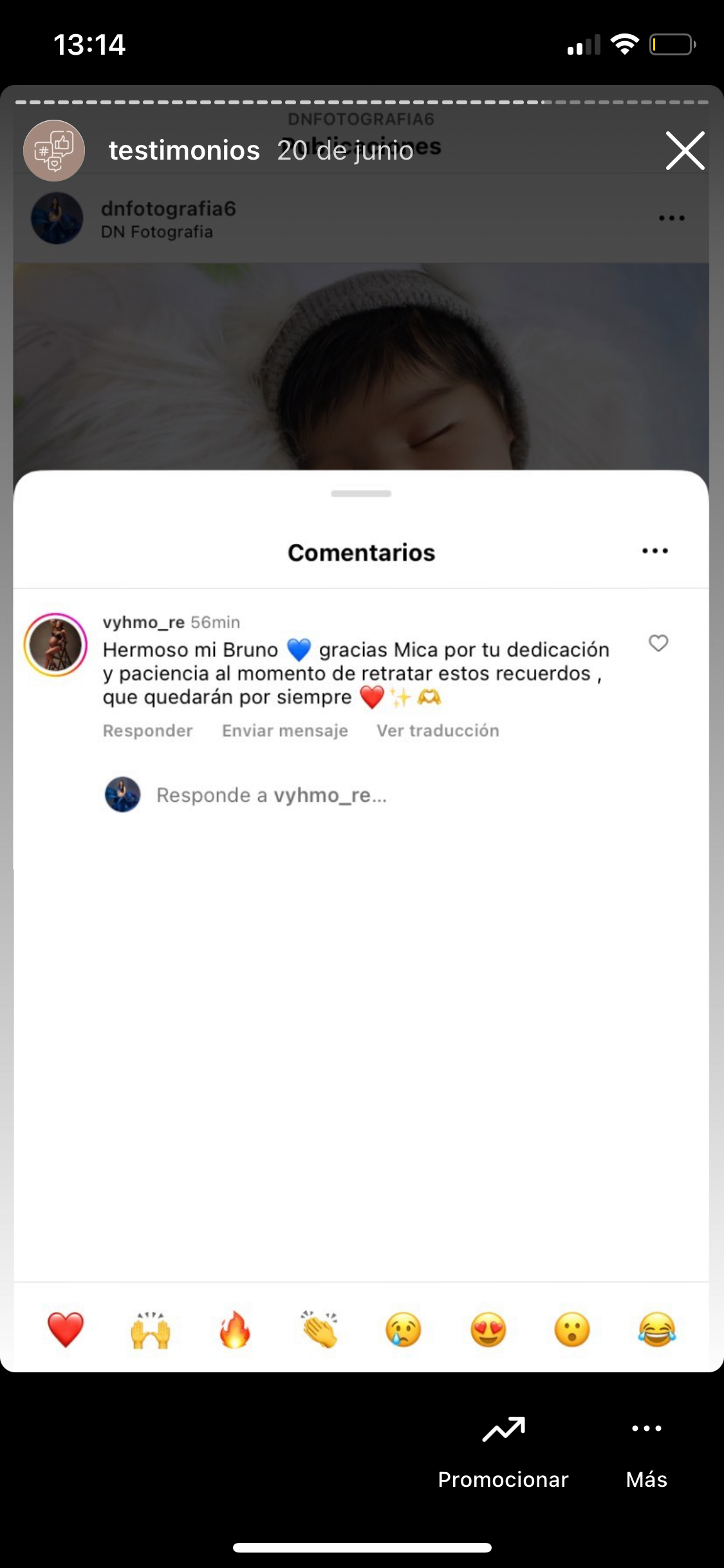This screenshot has height=1568, width=724.
Task: React with the red heart emoji
Action: (x=66, y=1330)
